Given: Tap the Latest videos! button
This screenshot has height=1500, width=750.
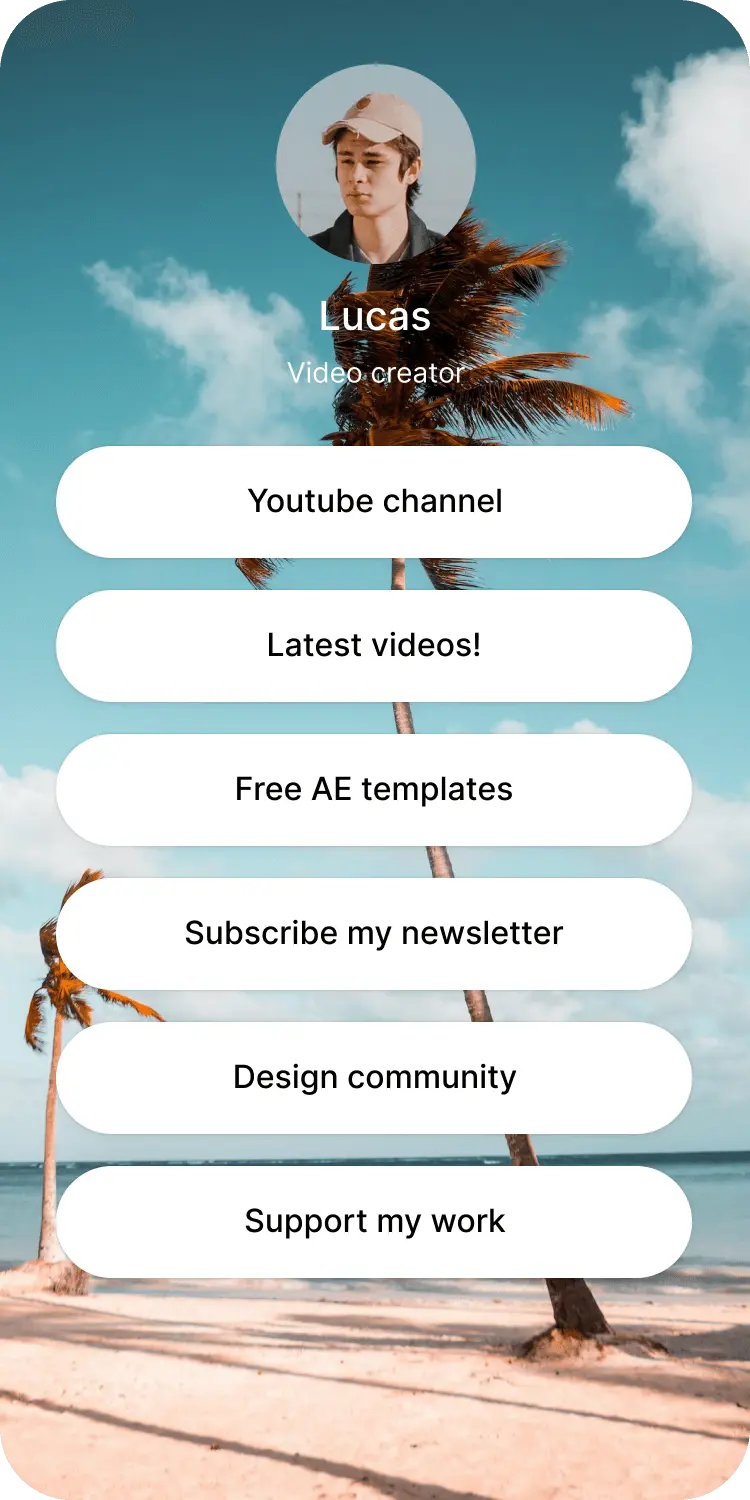Looking at the screenshot, I should (374, 645).
